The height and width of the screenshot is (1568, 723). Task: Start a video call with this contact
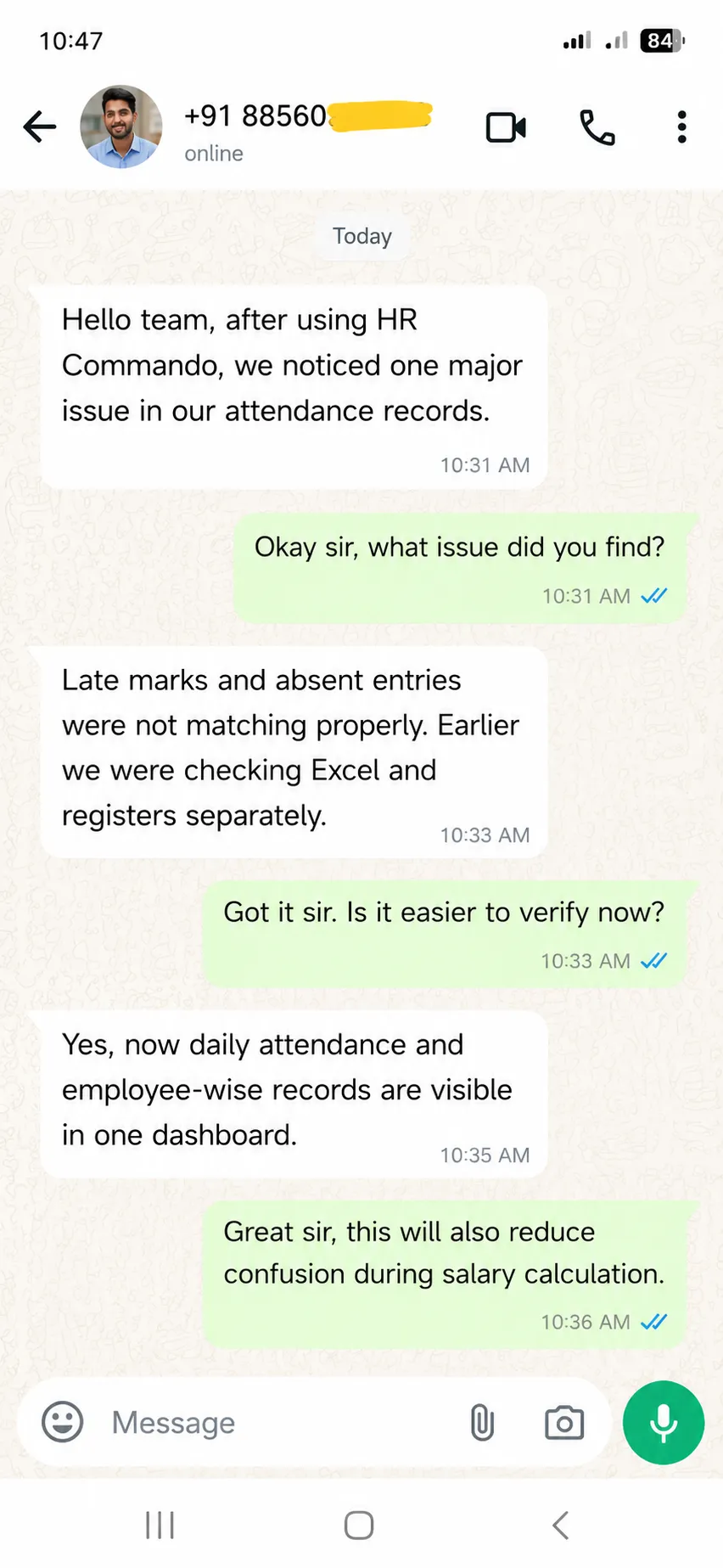coord(506,127)
